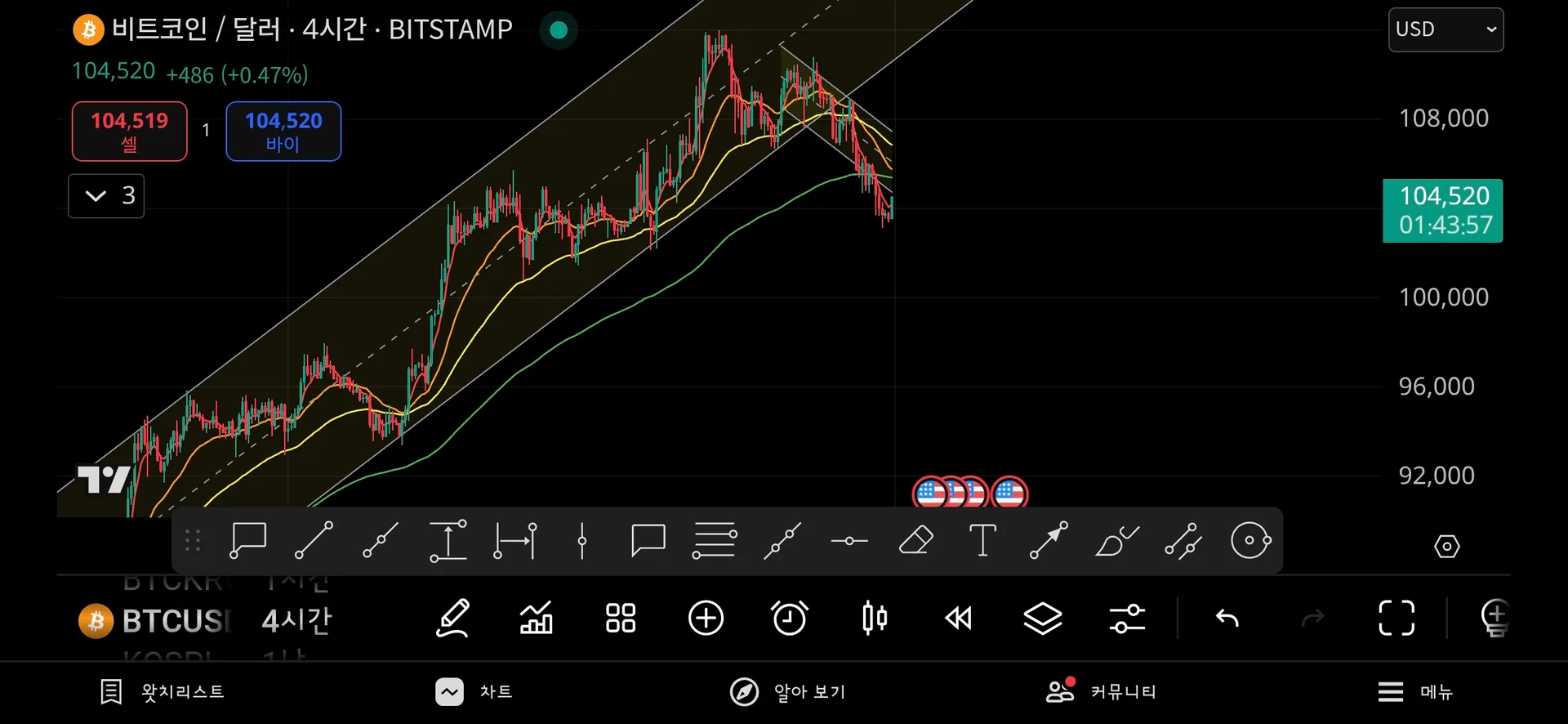The height and width of the screenshot is (724, 1568).
Task: Tap the red 104,519 sell button
Action: [129, 131]
